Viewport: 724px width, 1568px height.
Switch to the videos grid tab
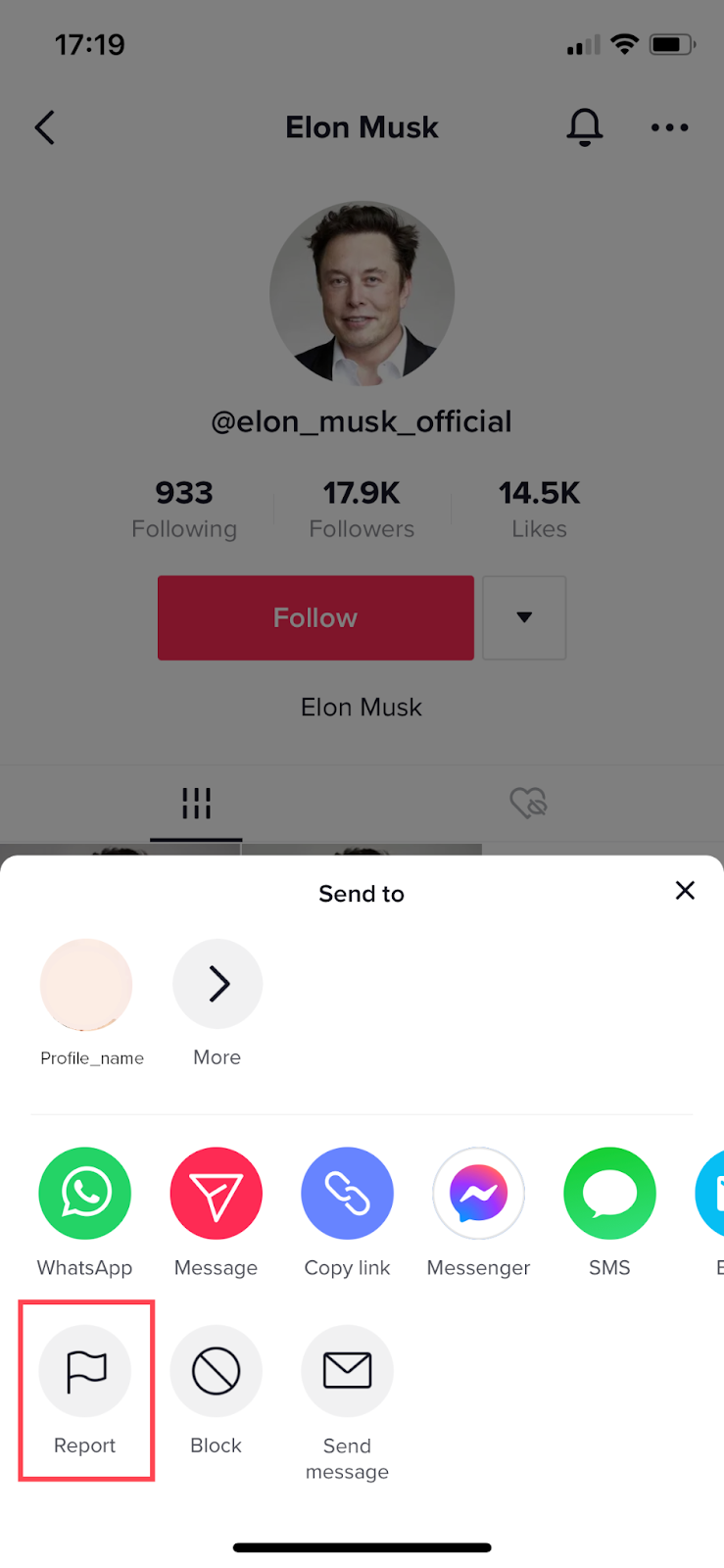click(196, 804)
